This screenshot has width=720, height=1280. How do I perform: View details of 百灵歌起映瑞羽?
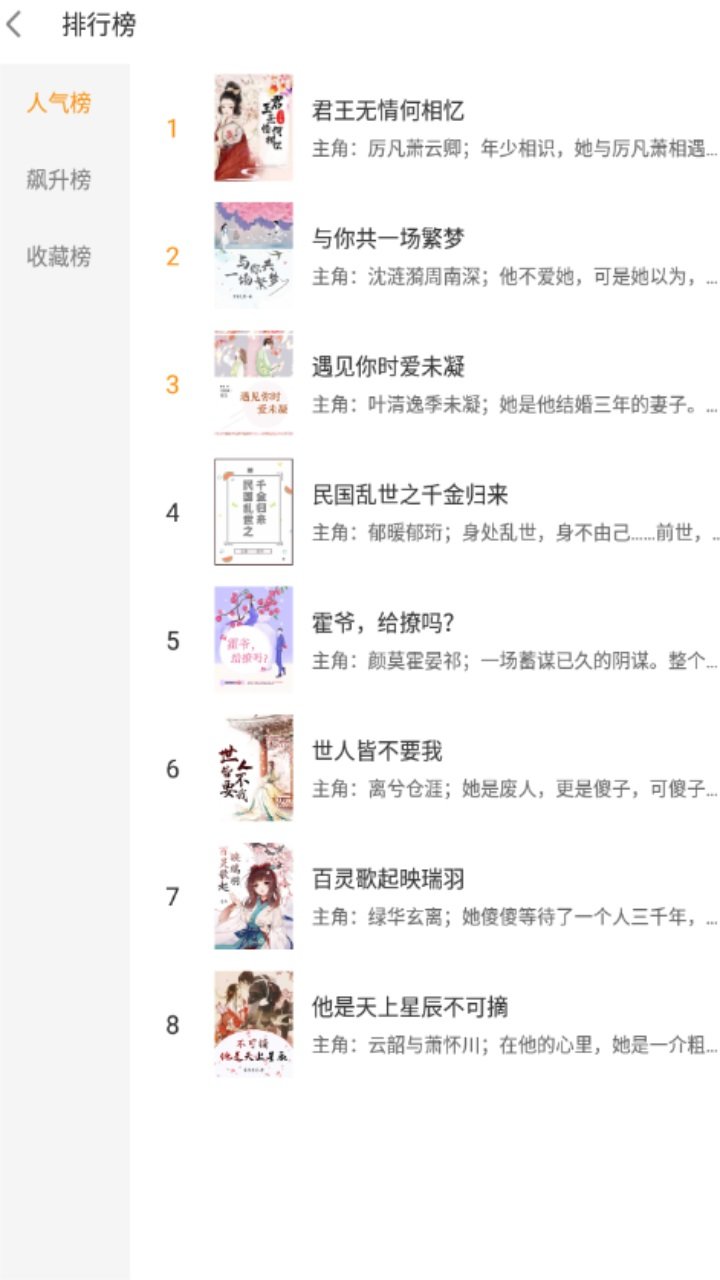[x=388, y=879]
